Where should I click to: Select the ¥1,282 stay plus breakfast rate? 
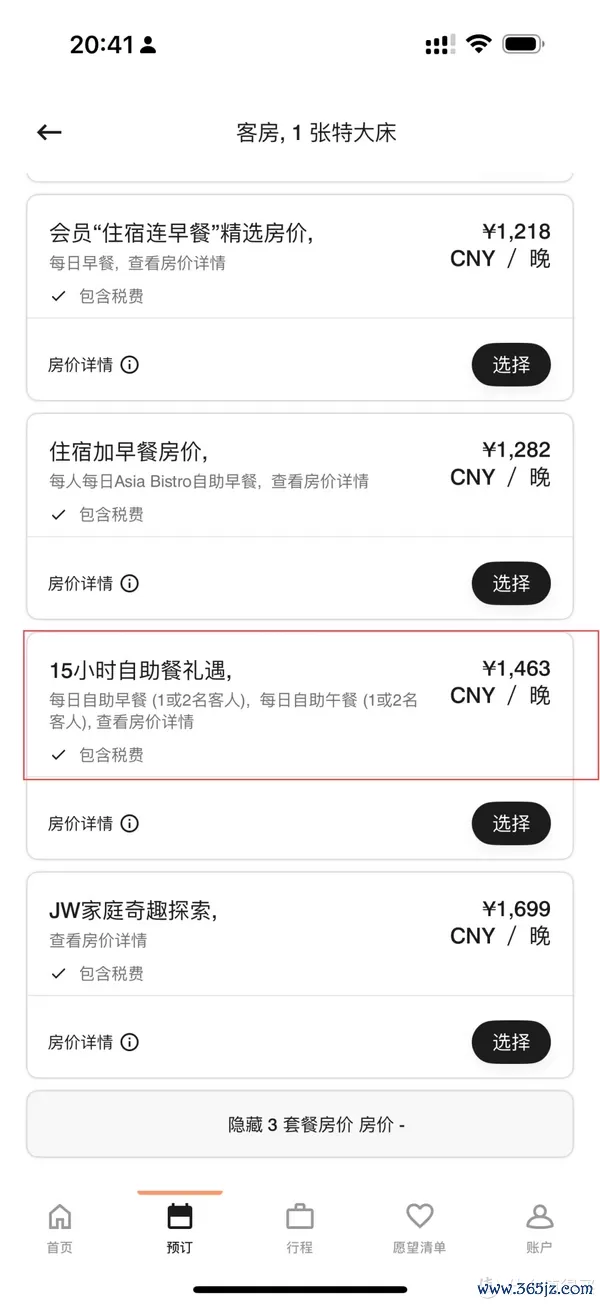coord(511,583)
